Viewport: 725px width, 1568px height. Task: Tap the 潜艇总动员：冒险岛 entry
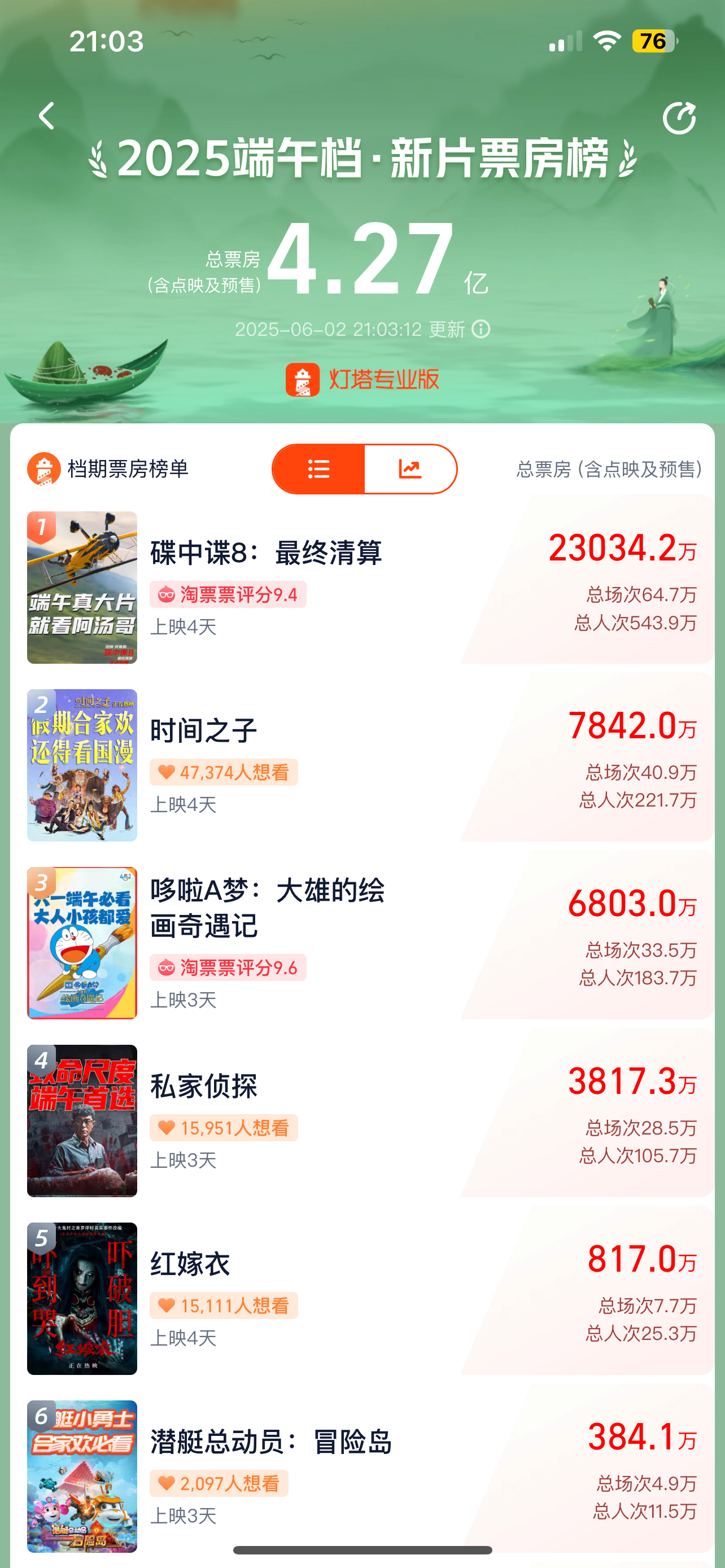[x=271, y=1442]
